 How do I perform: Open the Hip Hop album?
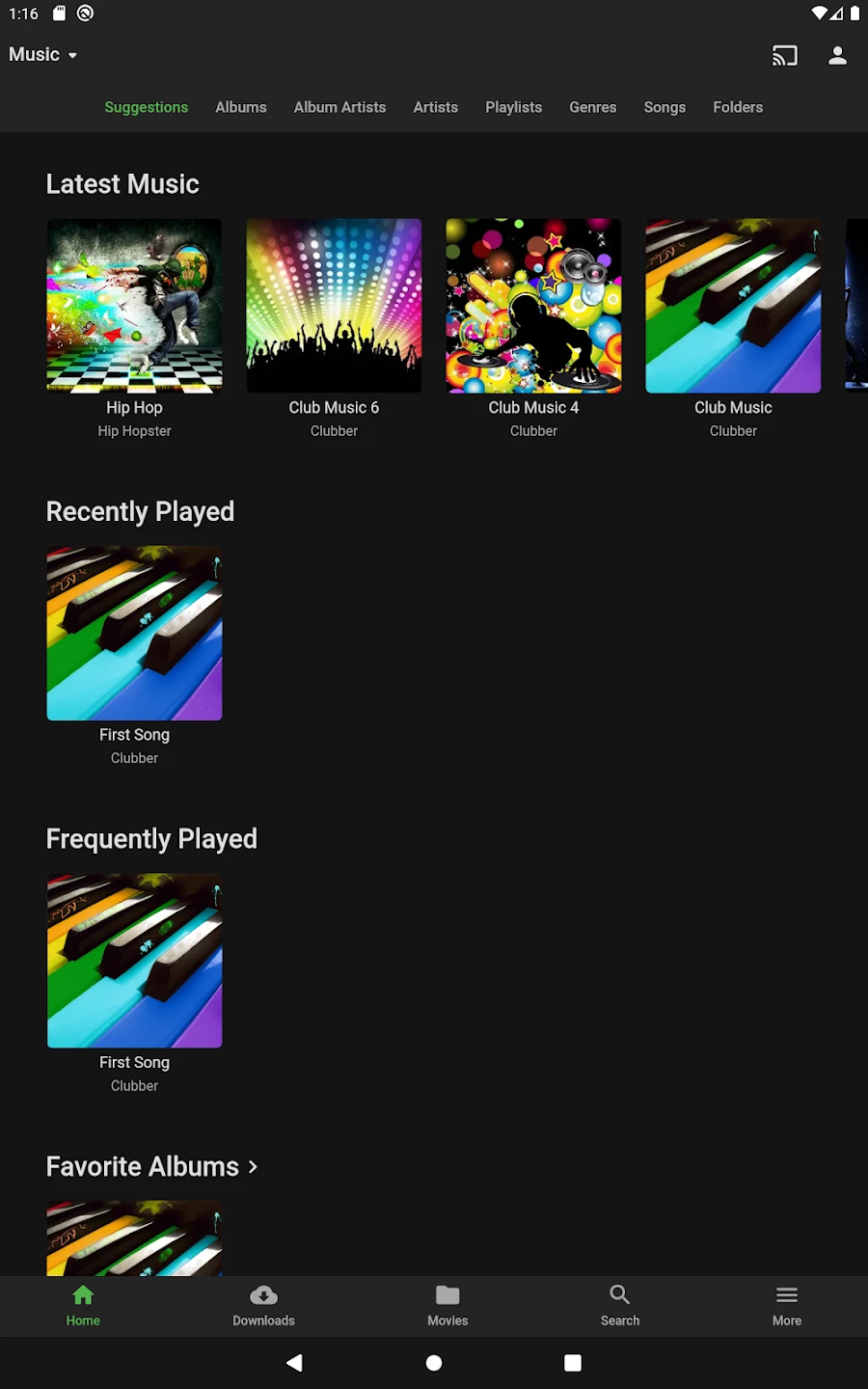[134, 306]
